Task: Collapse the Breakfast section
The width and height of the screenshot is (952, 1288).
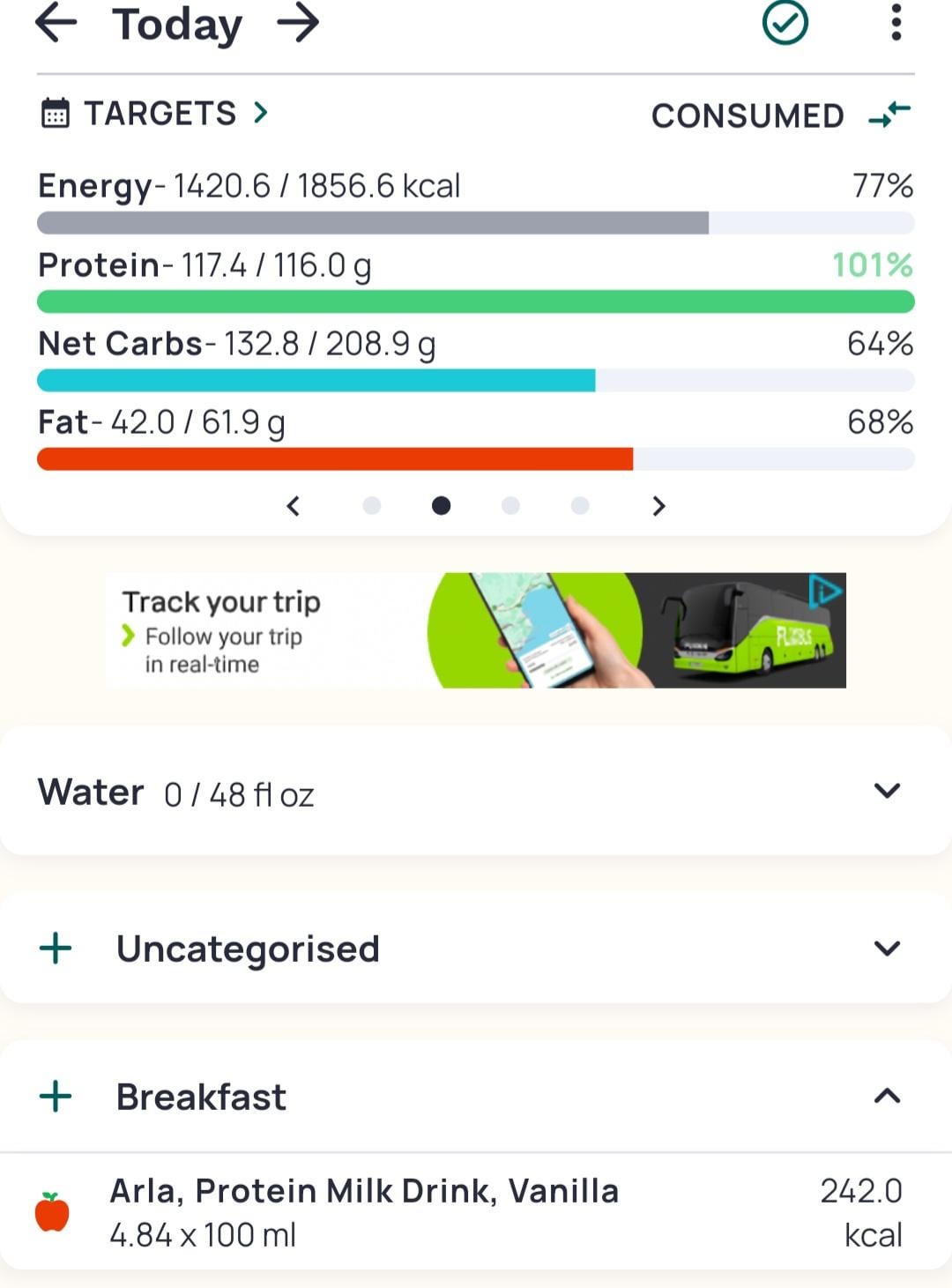Action: (887, 1097)
